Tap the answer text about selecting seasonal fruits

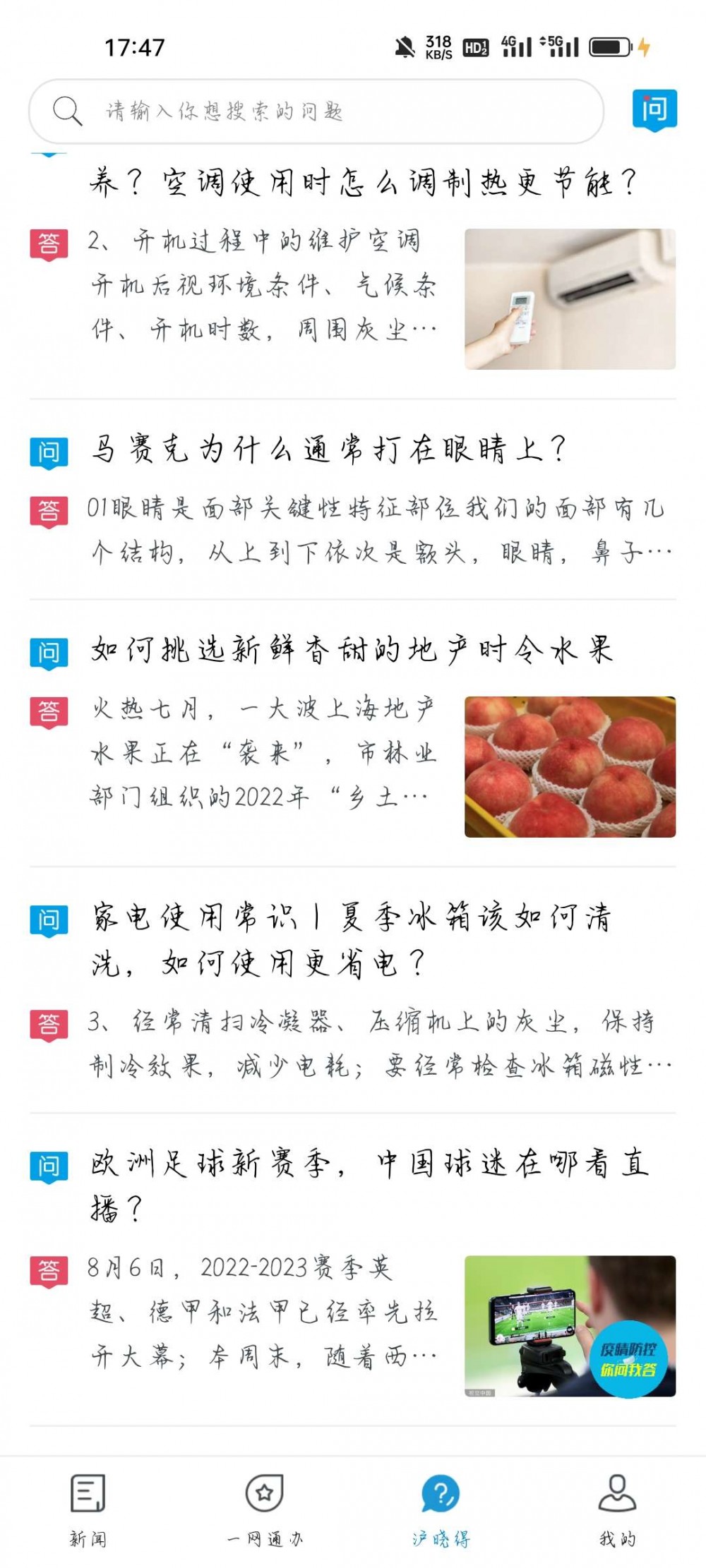pyautogui.click(x=261, y=748)
